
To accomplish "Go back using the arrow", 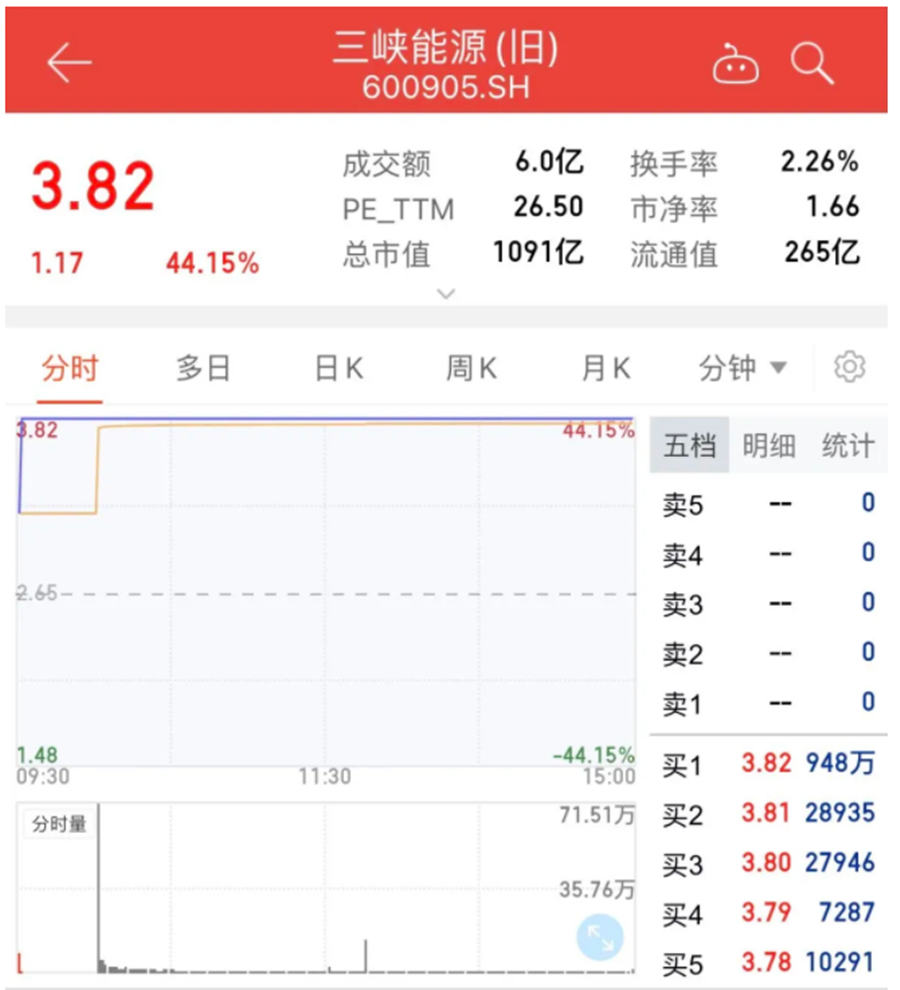I will tap(68, 63).
